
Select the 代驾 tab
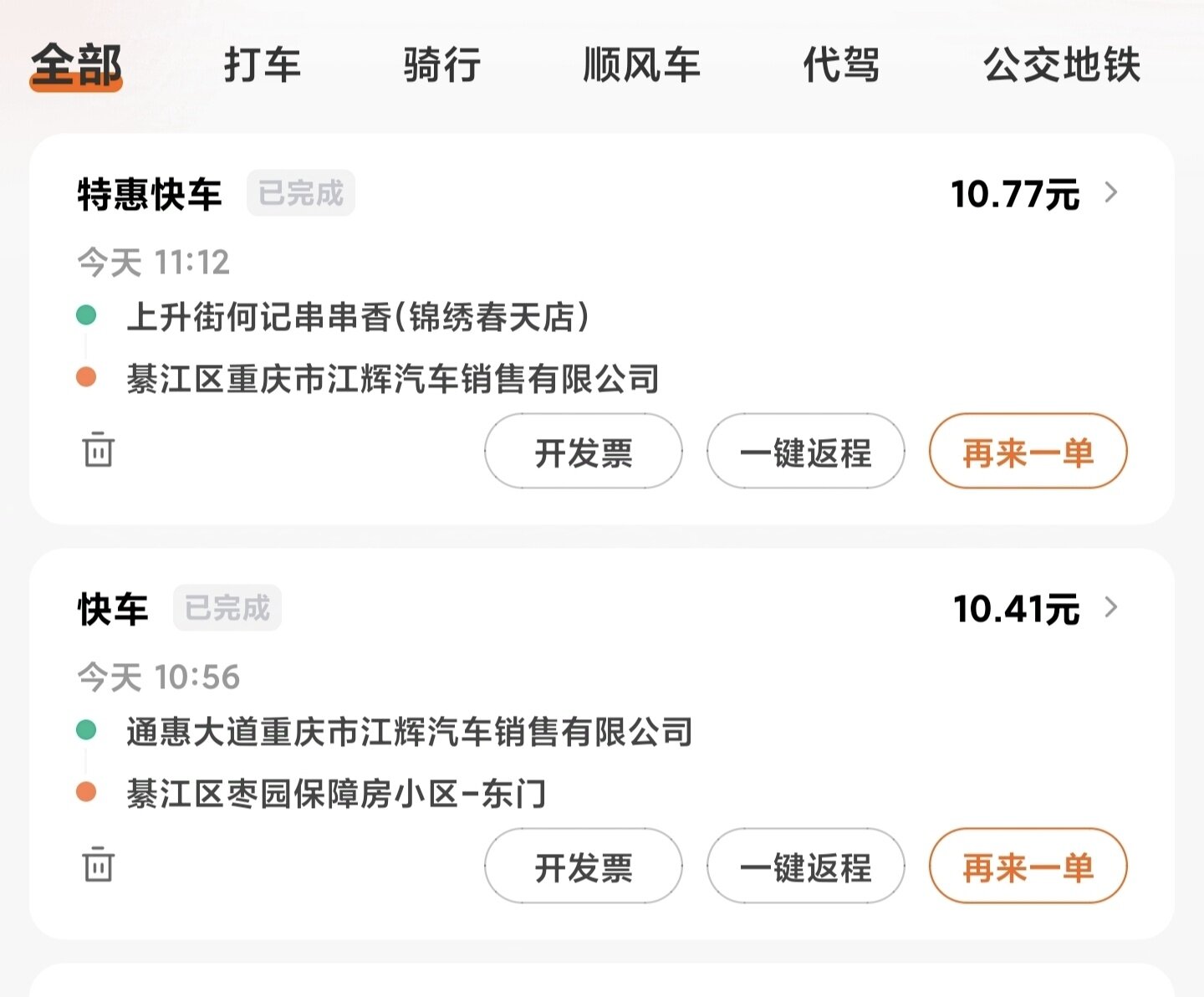[x=841, y=65]
